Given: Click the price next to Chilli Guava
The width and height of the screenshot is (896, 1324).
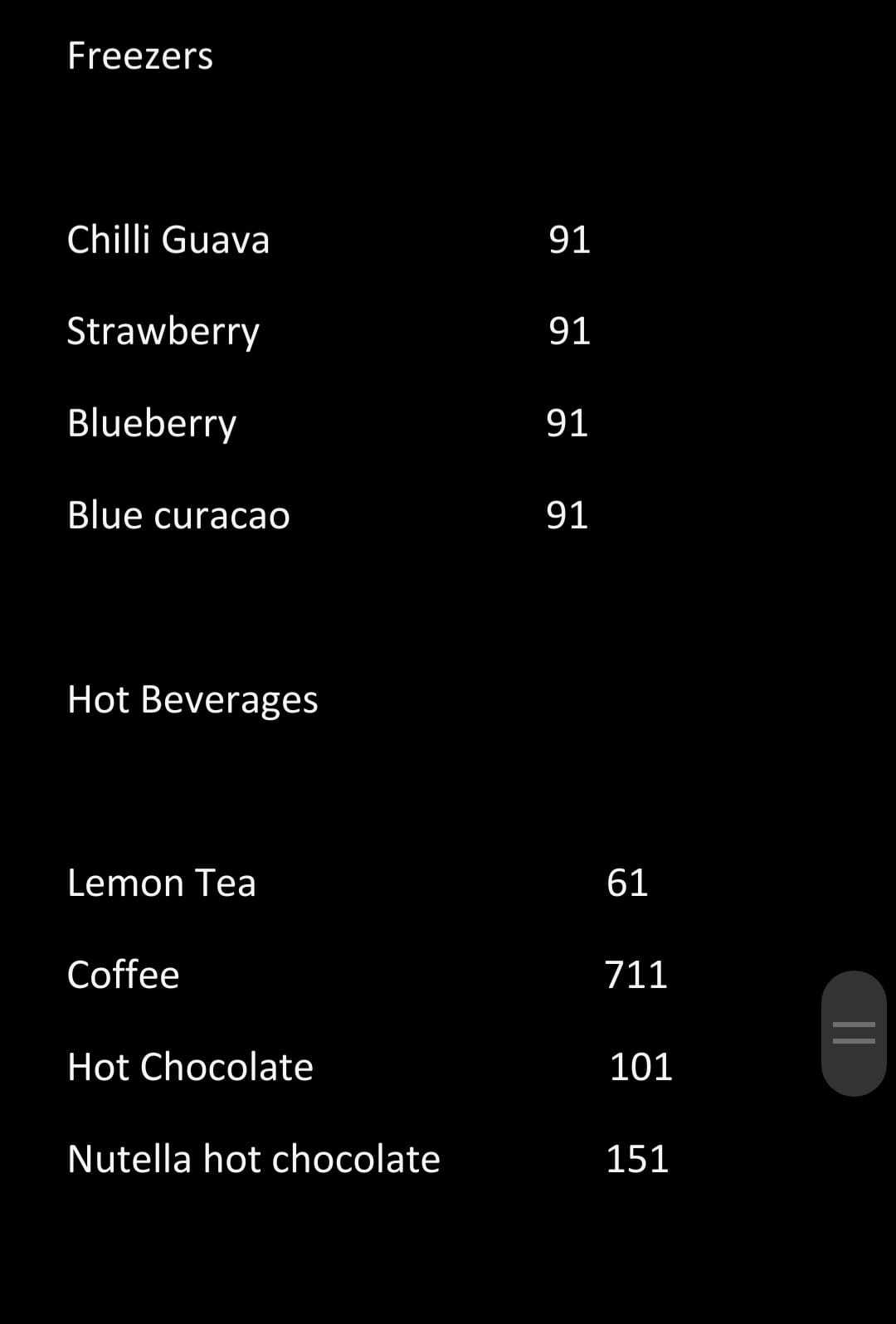Looking at the screenshot, I should [x=569, y=240].
